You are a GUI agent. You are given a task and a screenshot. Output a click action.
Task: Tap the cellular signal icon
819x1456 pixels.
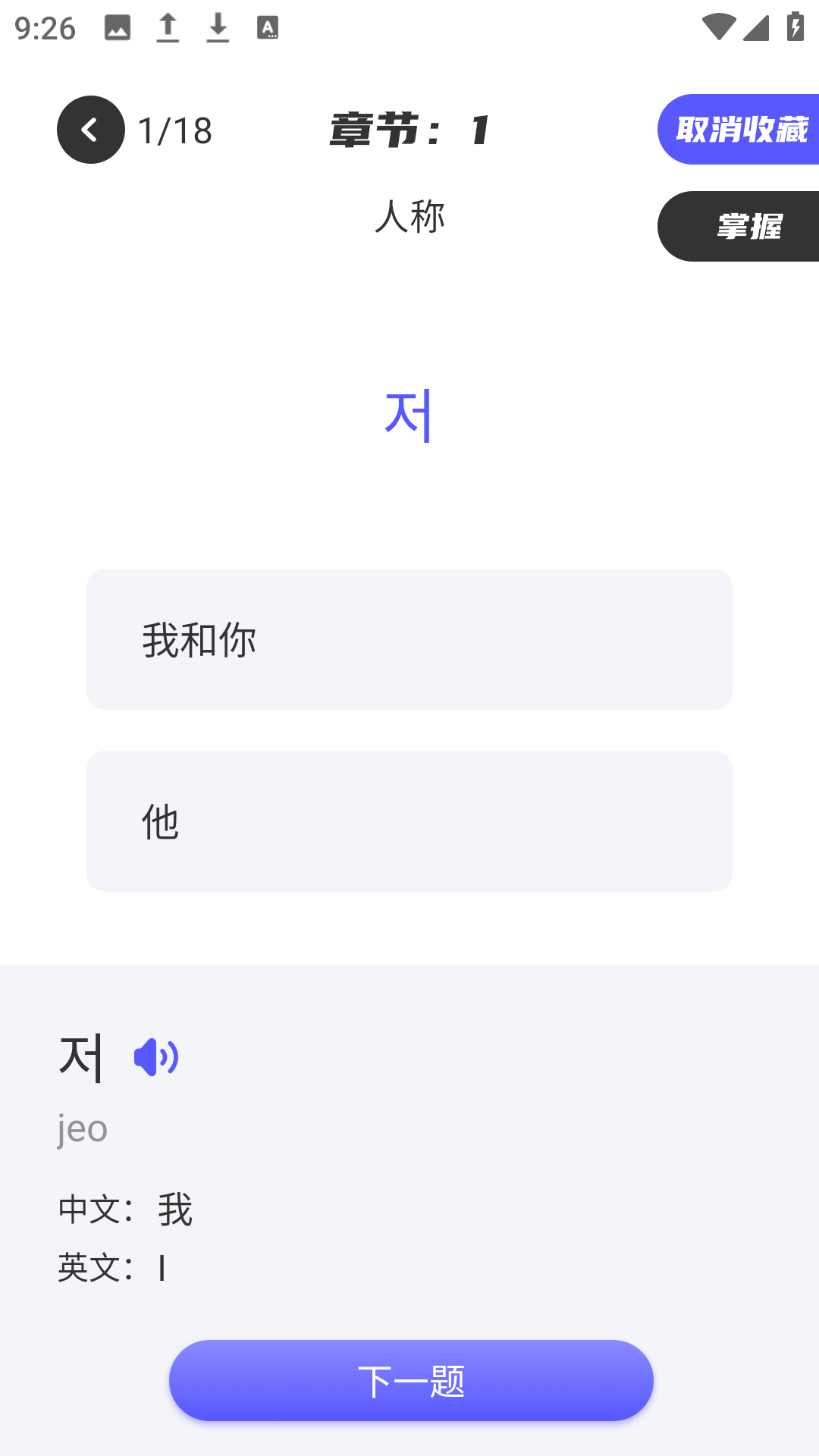coord(756,28)
